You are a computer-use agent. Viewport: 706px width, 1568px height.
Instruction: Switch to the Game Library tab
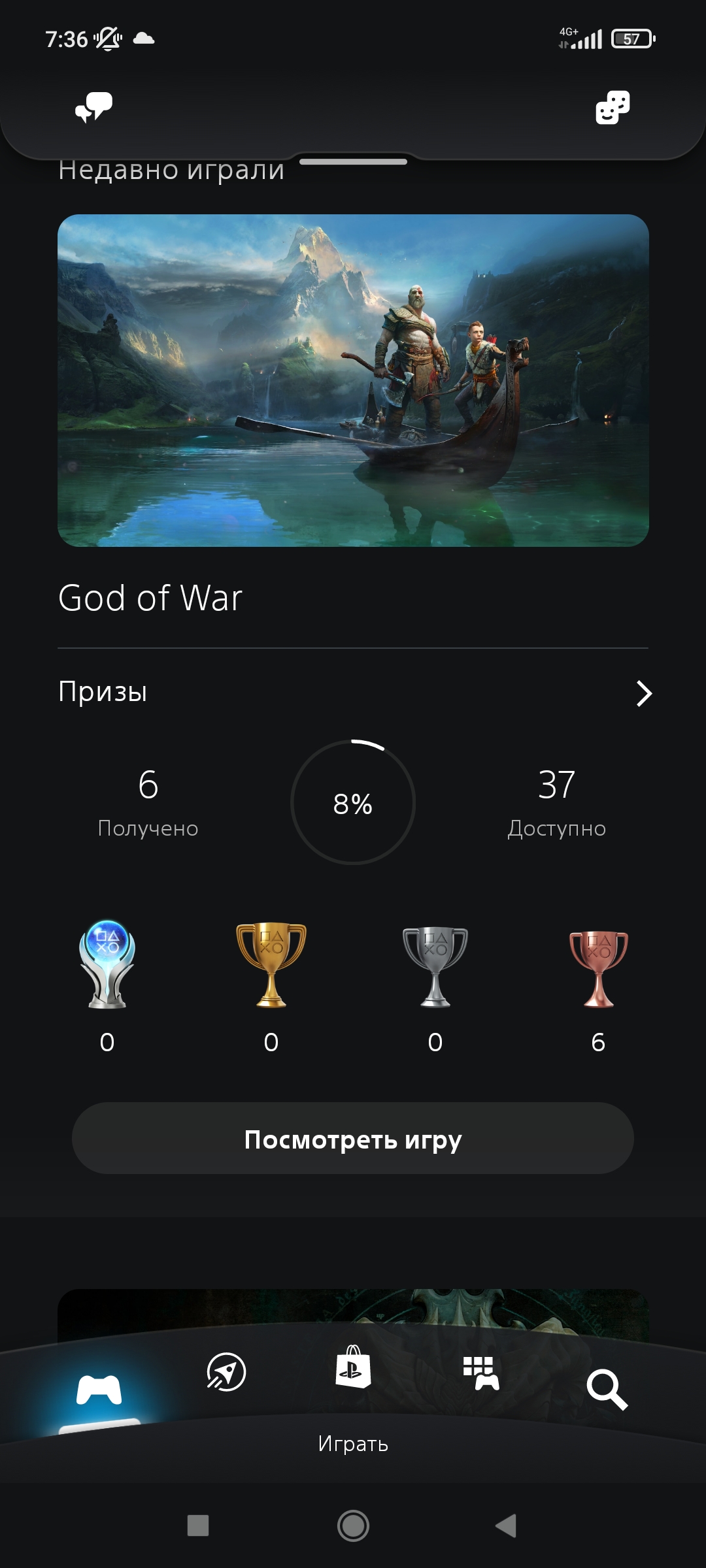click(x=481, y=1373)
